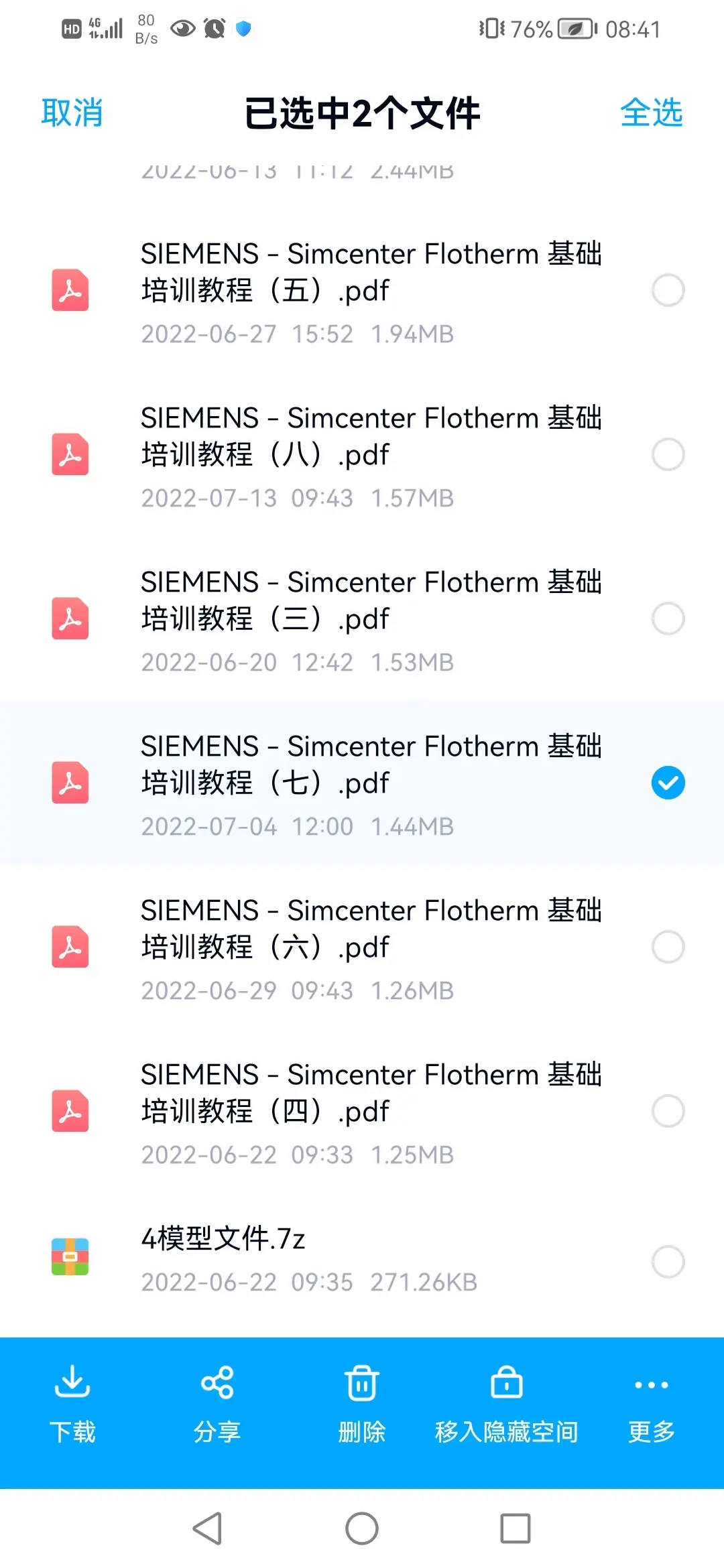This screenshot has height=1568, width=724.
Task: Move files to hidden space 移入隐藏空间
Action: coord(507,1404)
